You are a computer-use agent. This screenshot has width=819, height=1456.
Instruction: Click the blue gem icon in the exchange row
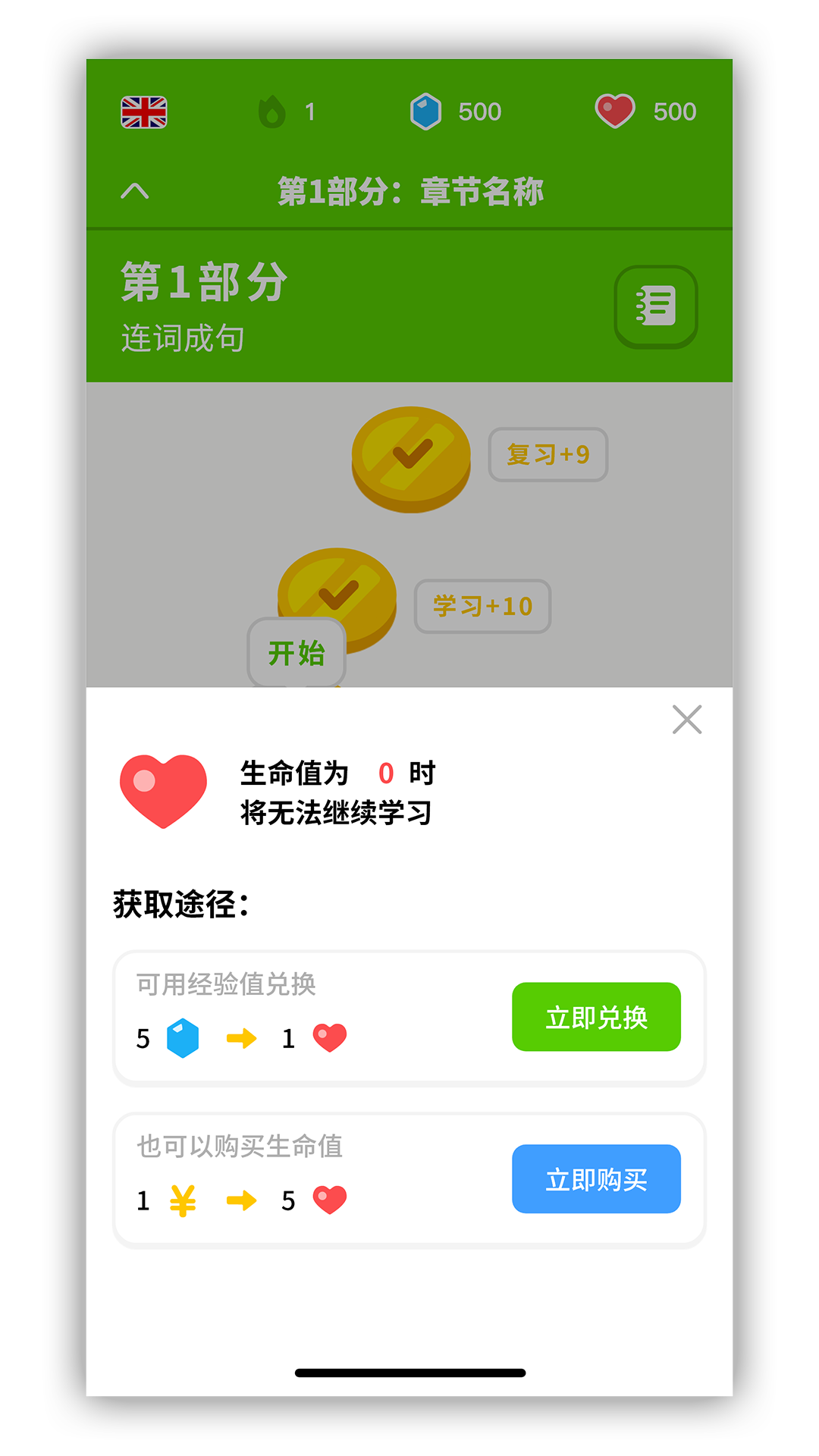(x=182, y=1038)
